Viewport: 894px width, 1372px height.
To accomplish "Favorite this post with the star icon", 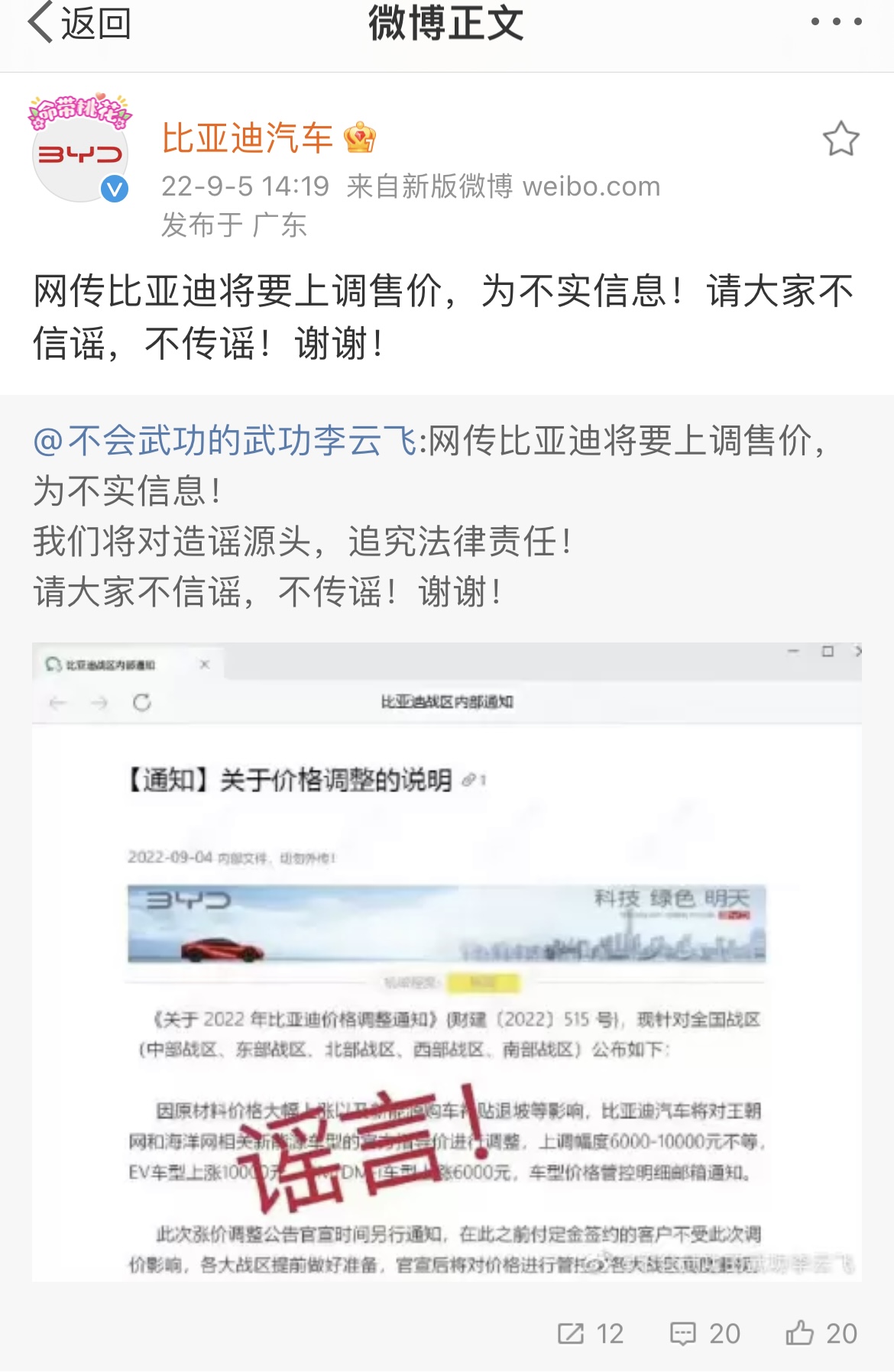I will [841, 139].
